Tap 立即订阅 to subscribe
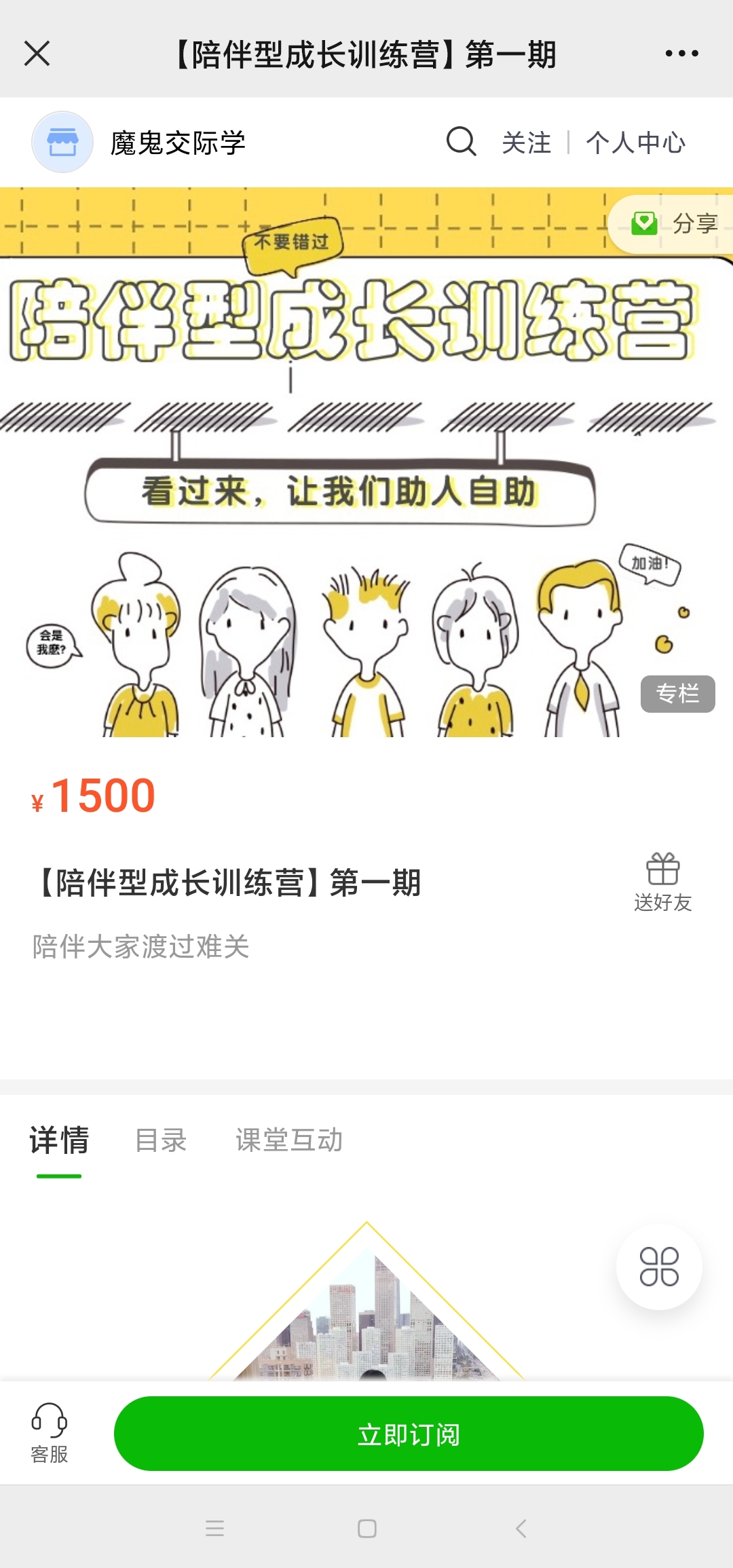 tap(410, 1434)
